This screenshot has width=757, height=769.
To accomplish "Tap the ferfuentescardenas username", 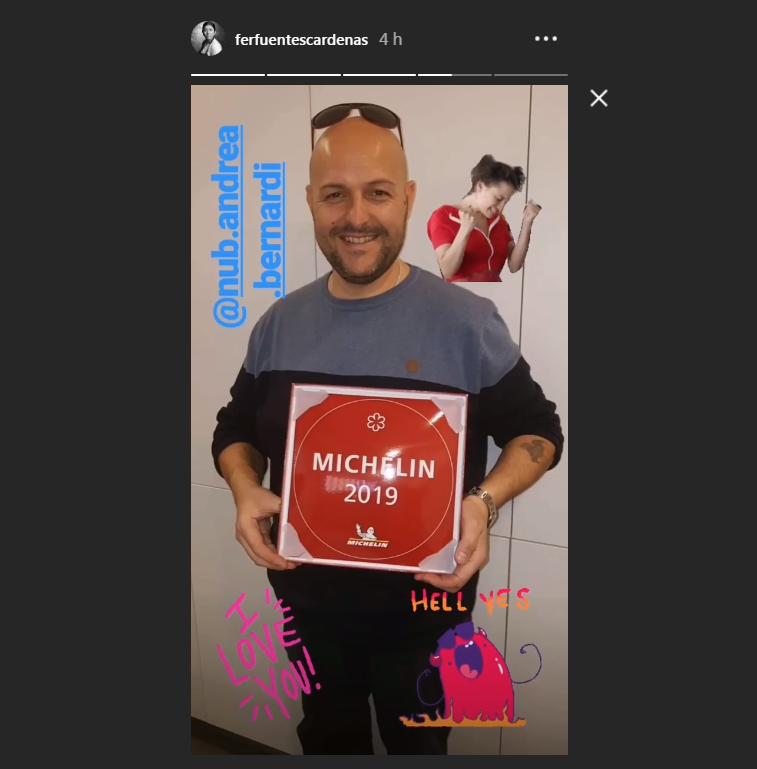I will pyautogui.click(x=301, y=40).
